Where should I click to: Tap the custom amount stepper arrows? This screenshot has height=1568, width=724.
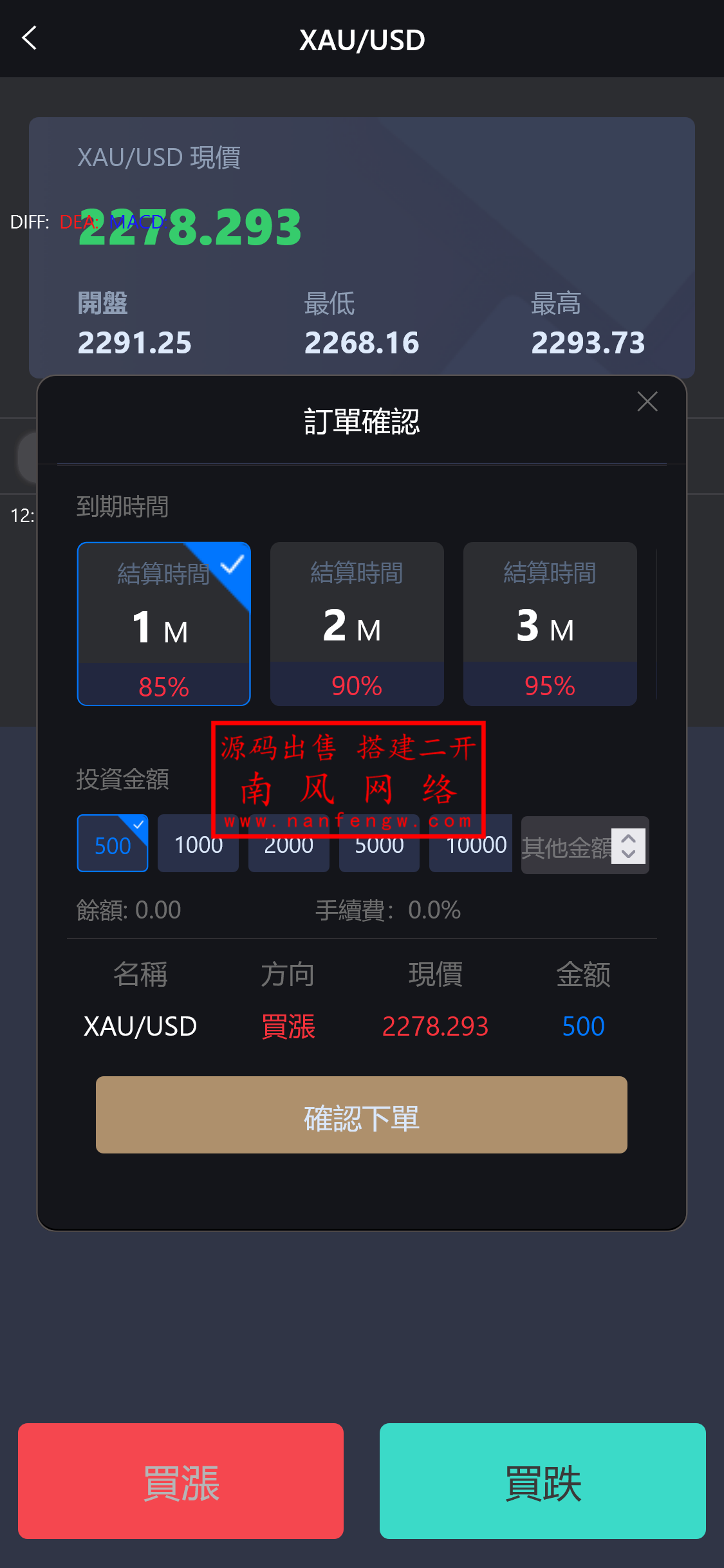[x=628, y=846]
